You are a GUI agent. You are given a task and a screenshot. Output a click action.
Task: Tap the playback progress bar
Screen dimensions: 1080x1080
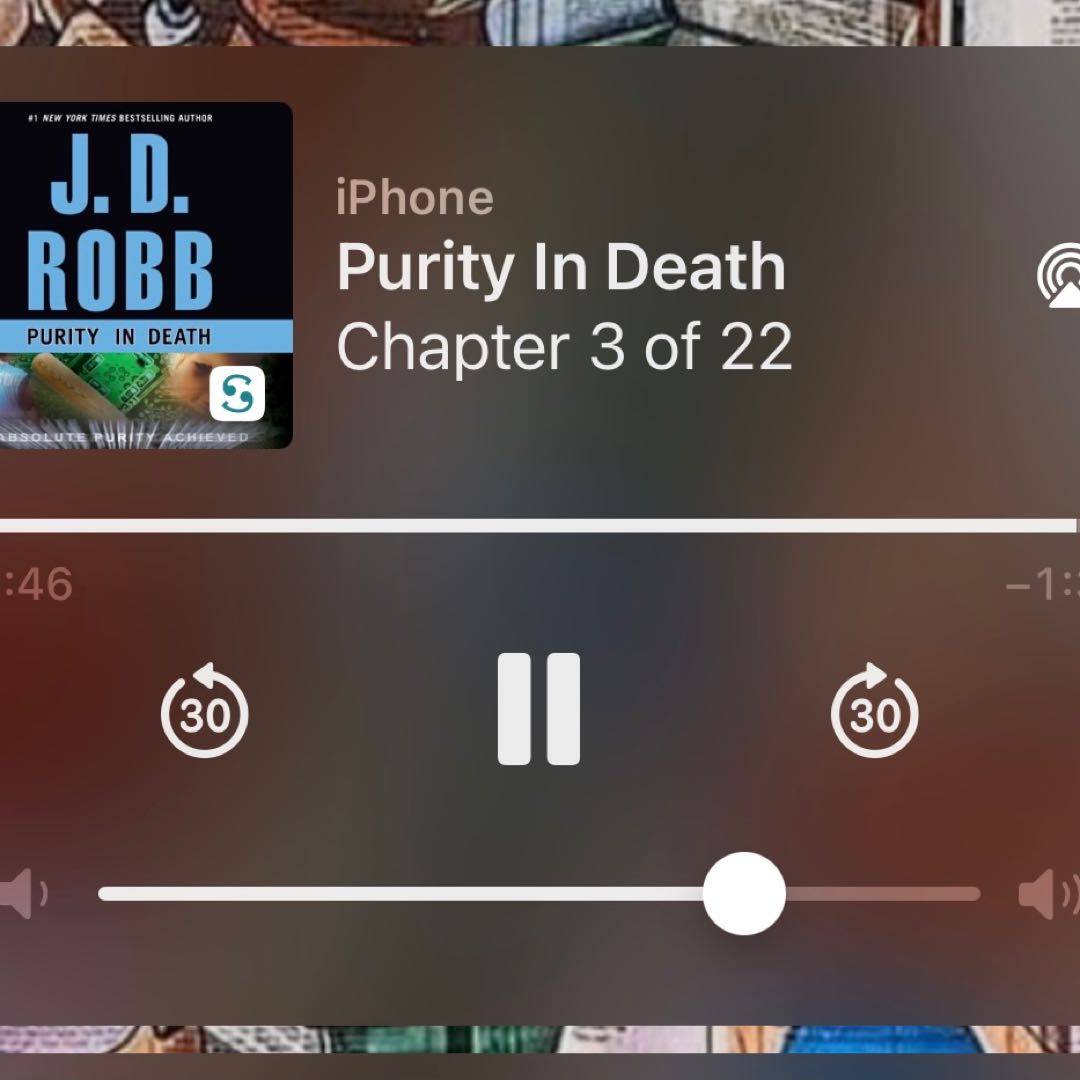coord(540,526)
